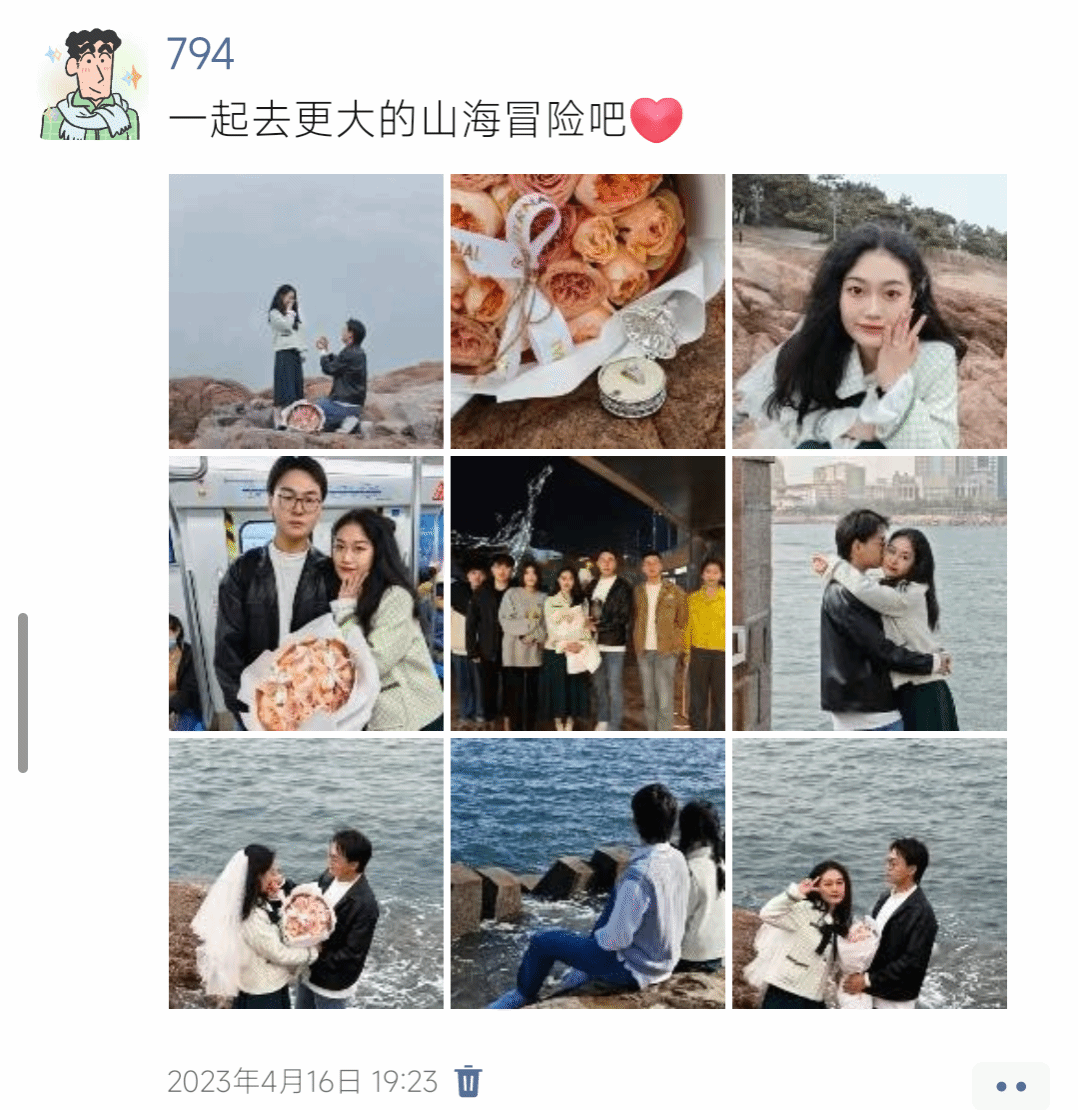The width and height of the screenshot is (1078, 1110).
Task: Open the selfie showing the ring
Action: pyautogui.click(x=869, y=311)
